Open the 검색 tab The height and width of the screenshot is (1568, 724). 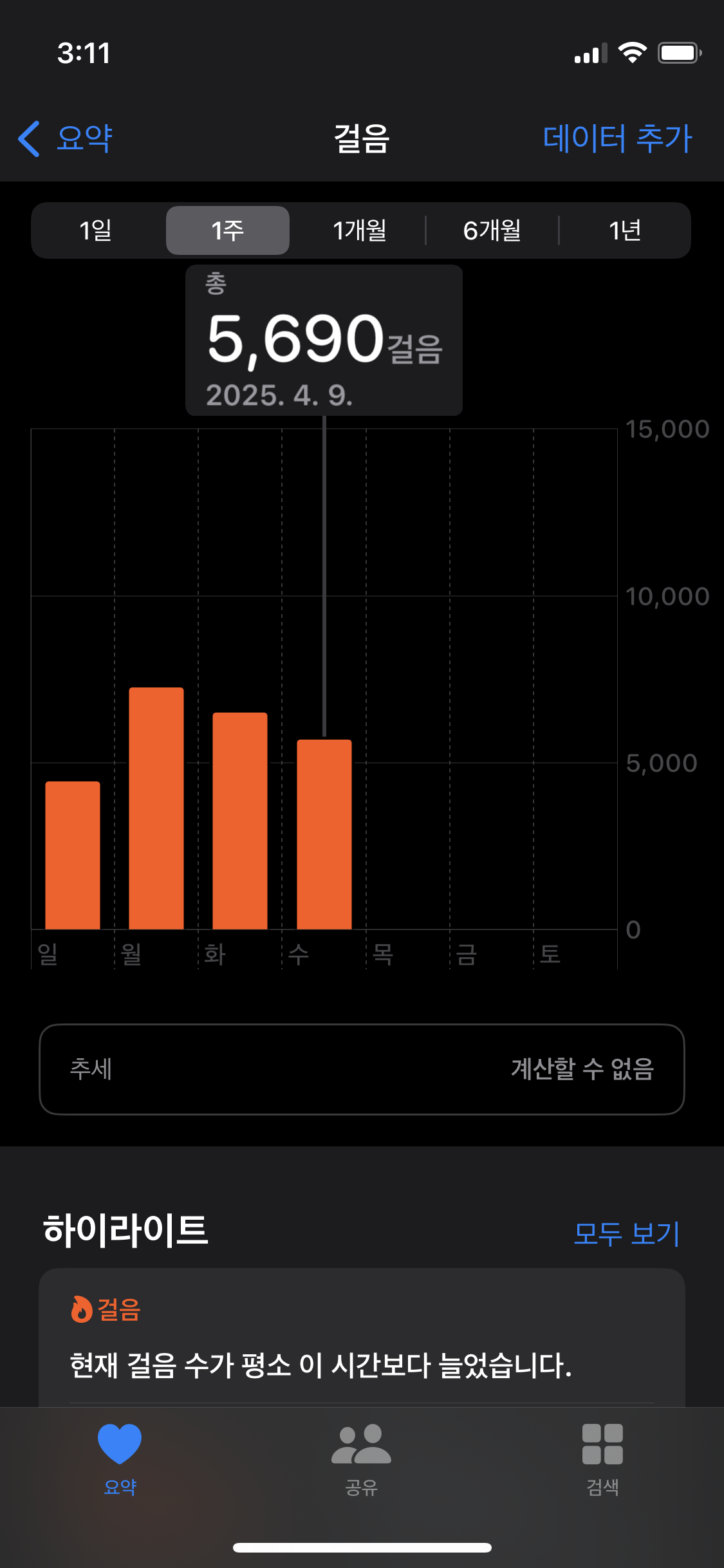point(602,1460)
